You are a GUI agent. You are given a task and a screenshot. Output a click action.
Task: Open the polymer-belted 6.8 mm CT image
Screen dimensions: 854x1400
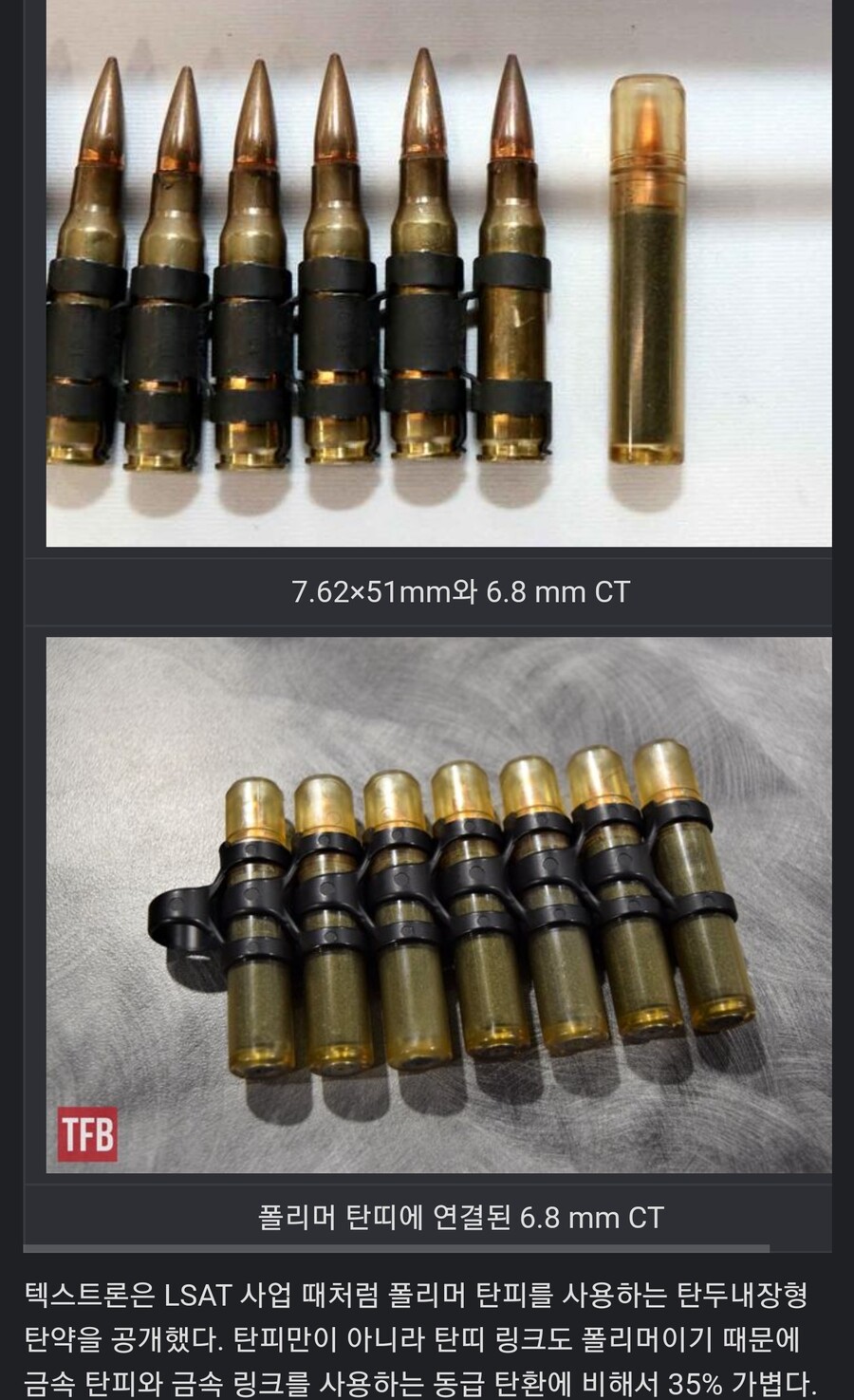[438, 905]
